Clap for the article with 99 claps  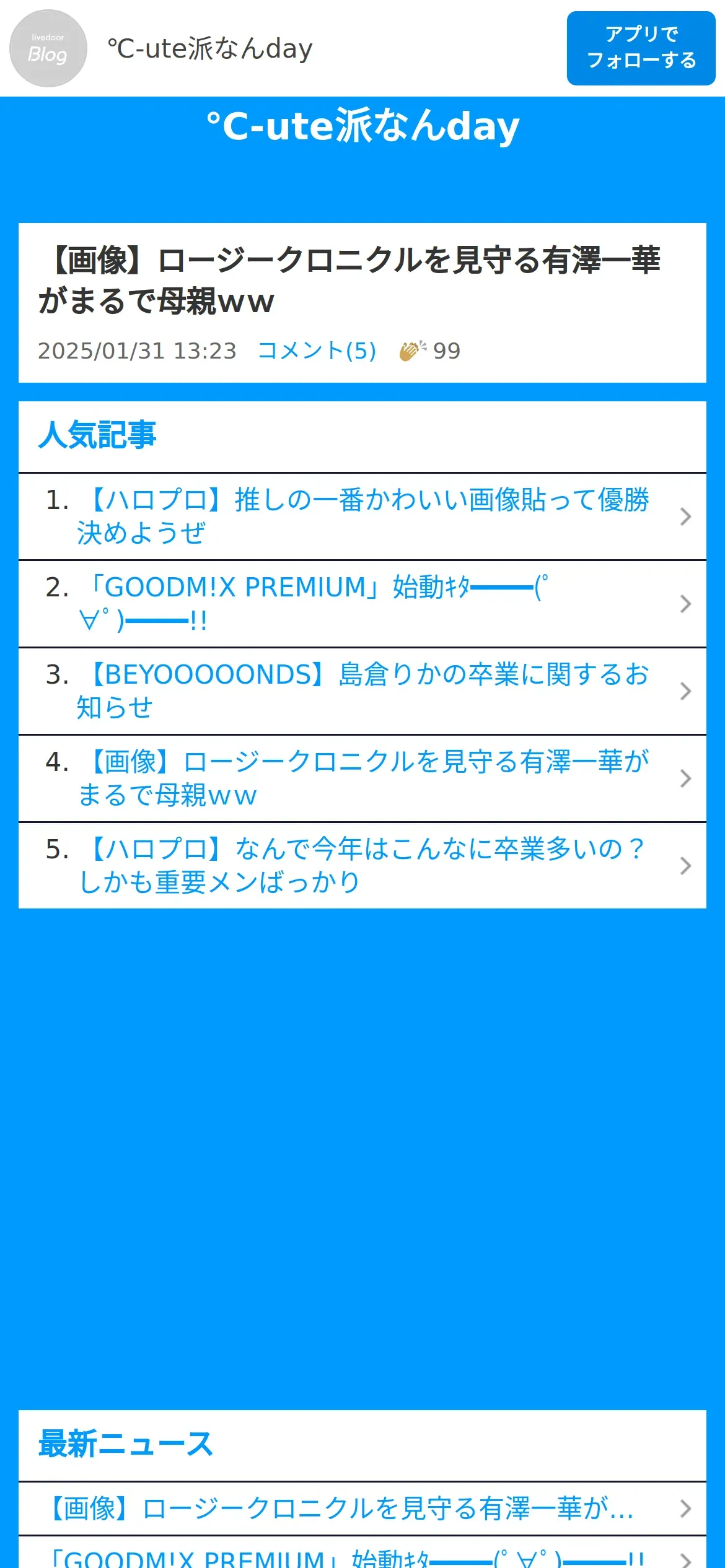[x=429, y=351]
